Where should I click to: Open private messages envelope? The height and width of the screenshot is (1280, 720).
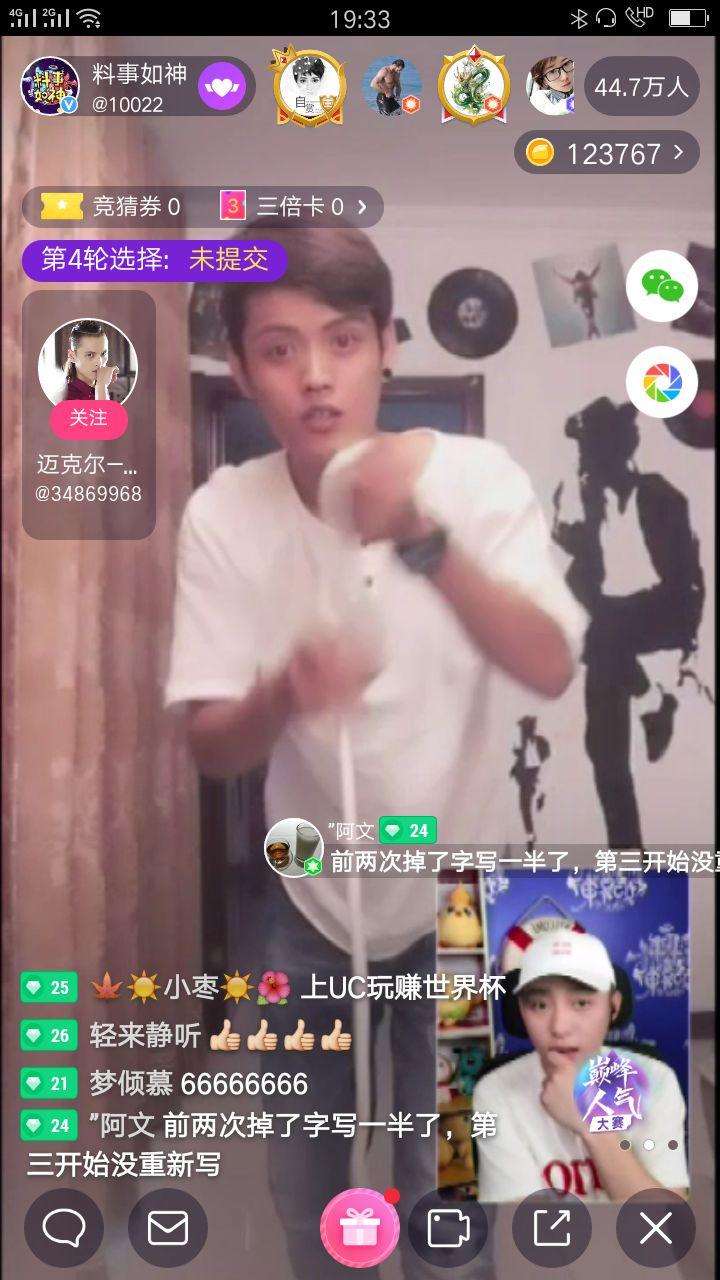167,1228
